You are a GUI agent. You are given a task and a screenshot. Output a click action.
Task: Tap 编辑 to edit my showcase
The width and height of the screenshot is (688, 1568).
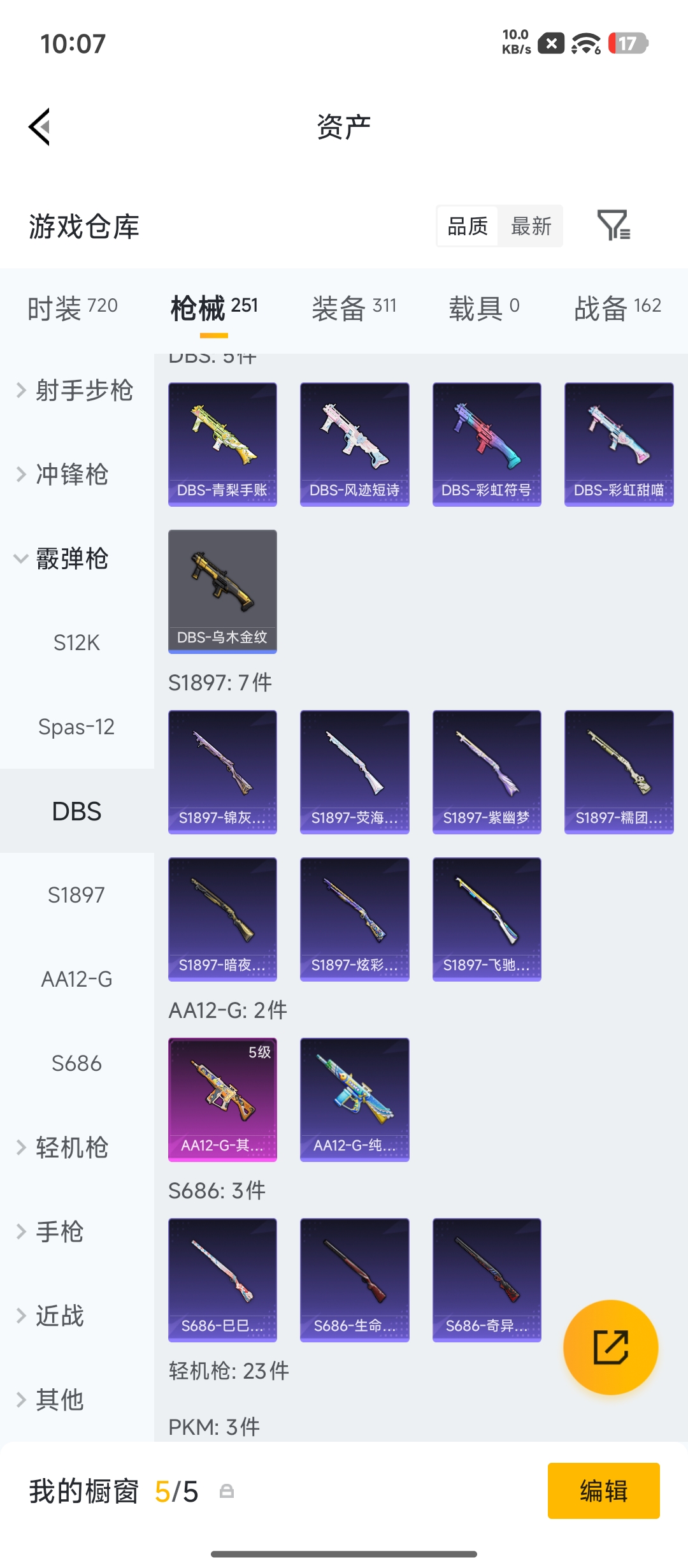(x=603, y=1491)
